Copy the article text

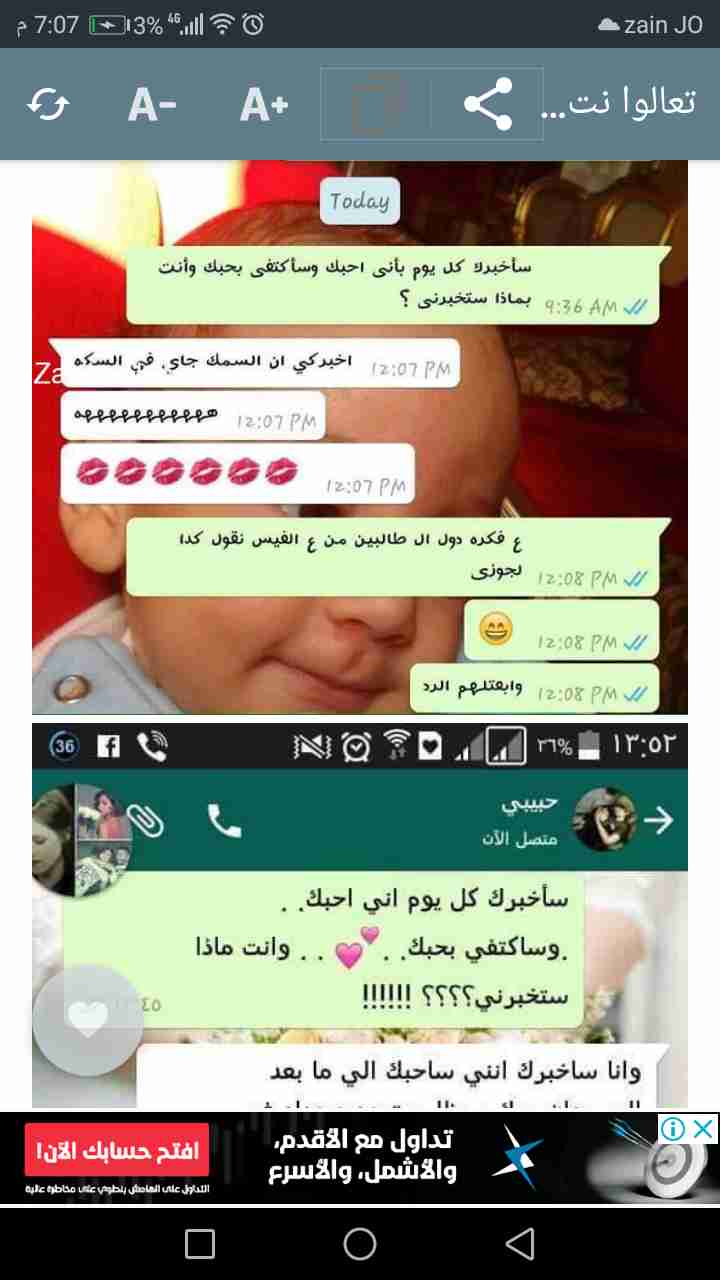coord(378,104)
